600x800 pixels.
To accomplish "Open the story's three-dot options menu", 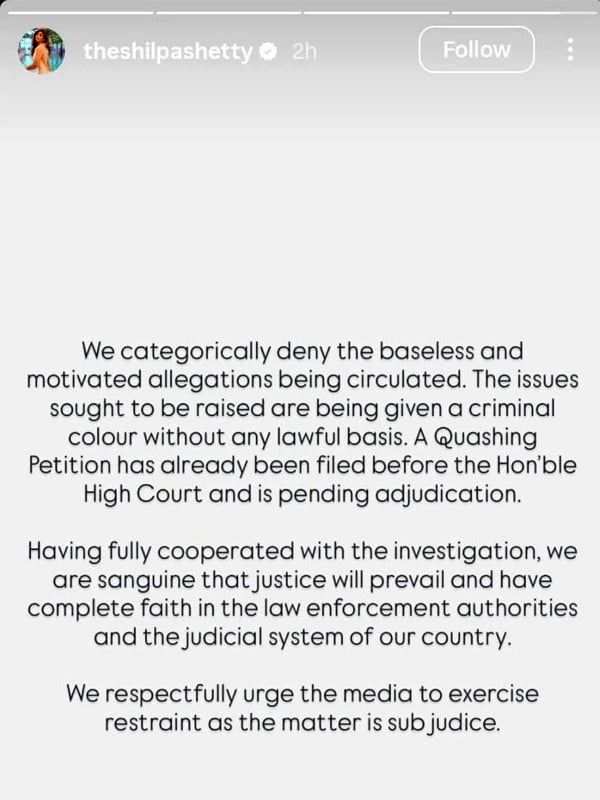I will point(570,50).
